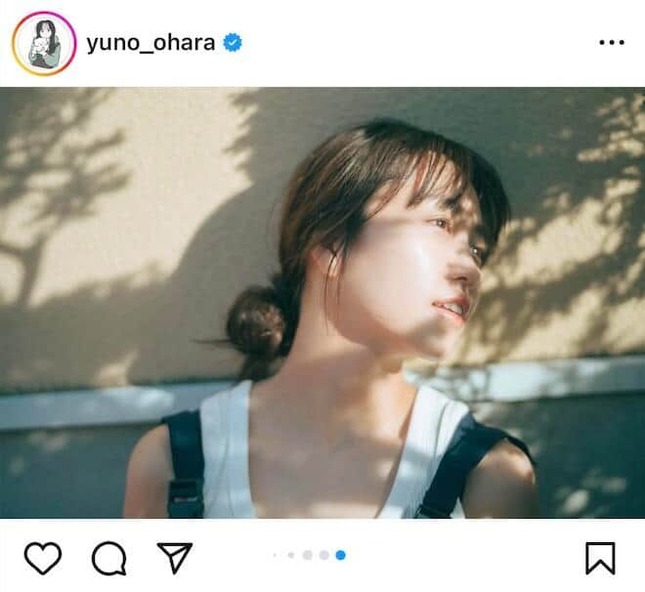Save this post with the bookmark
This screenshot has height=592, width=645.
(x=600, y=558)
